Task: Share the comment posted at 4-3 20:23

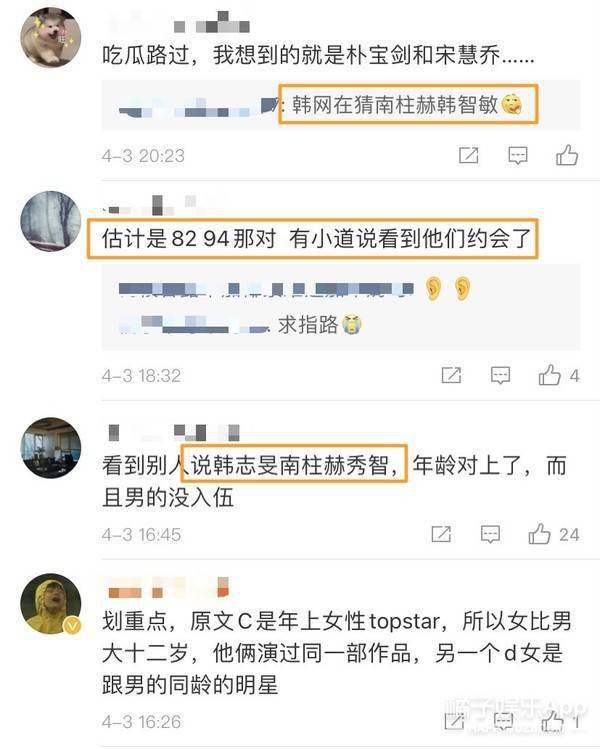Action: [467, 155]
